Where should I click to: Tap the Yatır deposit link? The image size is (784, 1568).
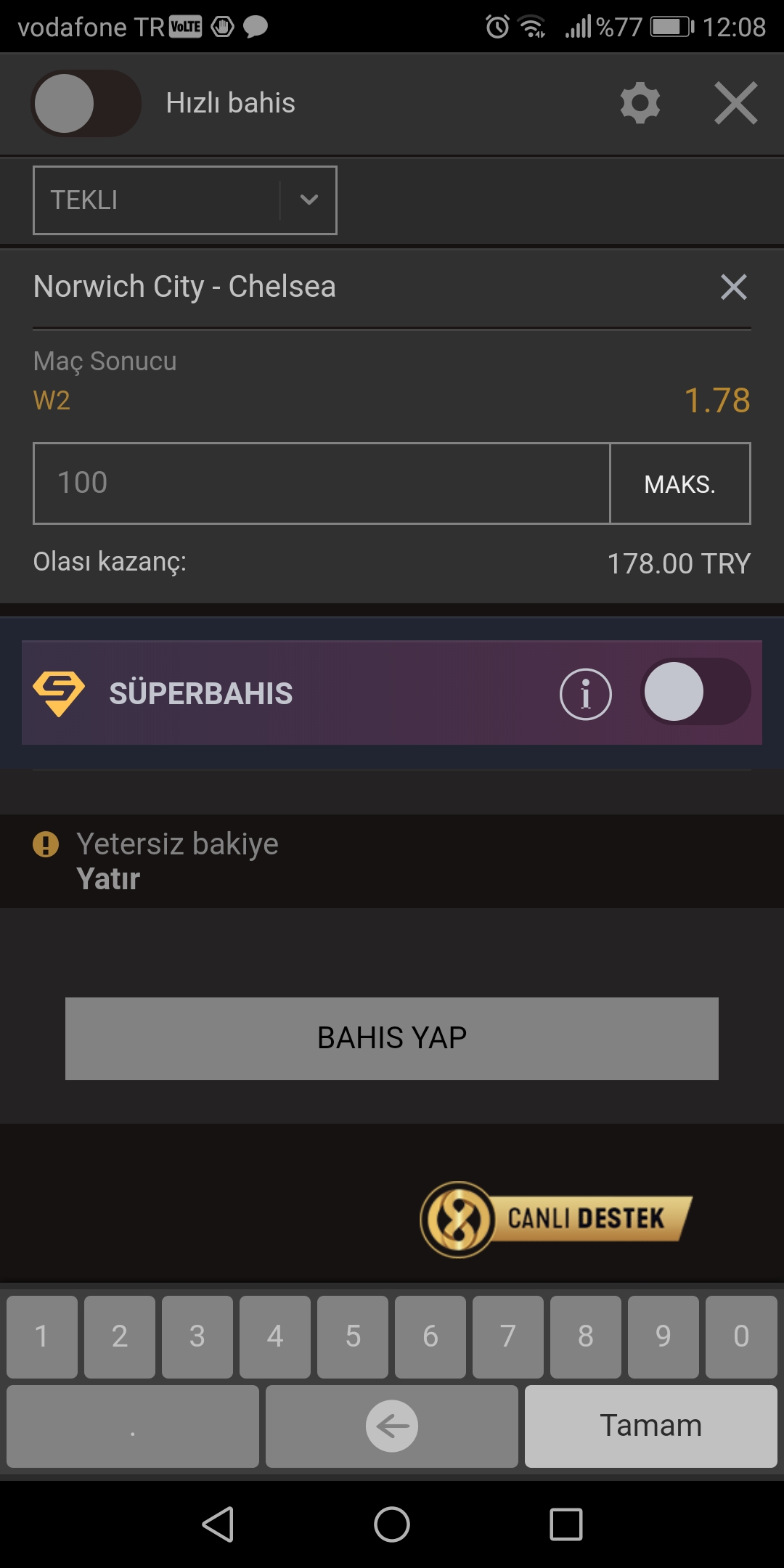[x=108, y=879]
